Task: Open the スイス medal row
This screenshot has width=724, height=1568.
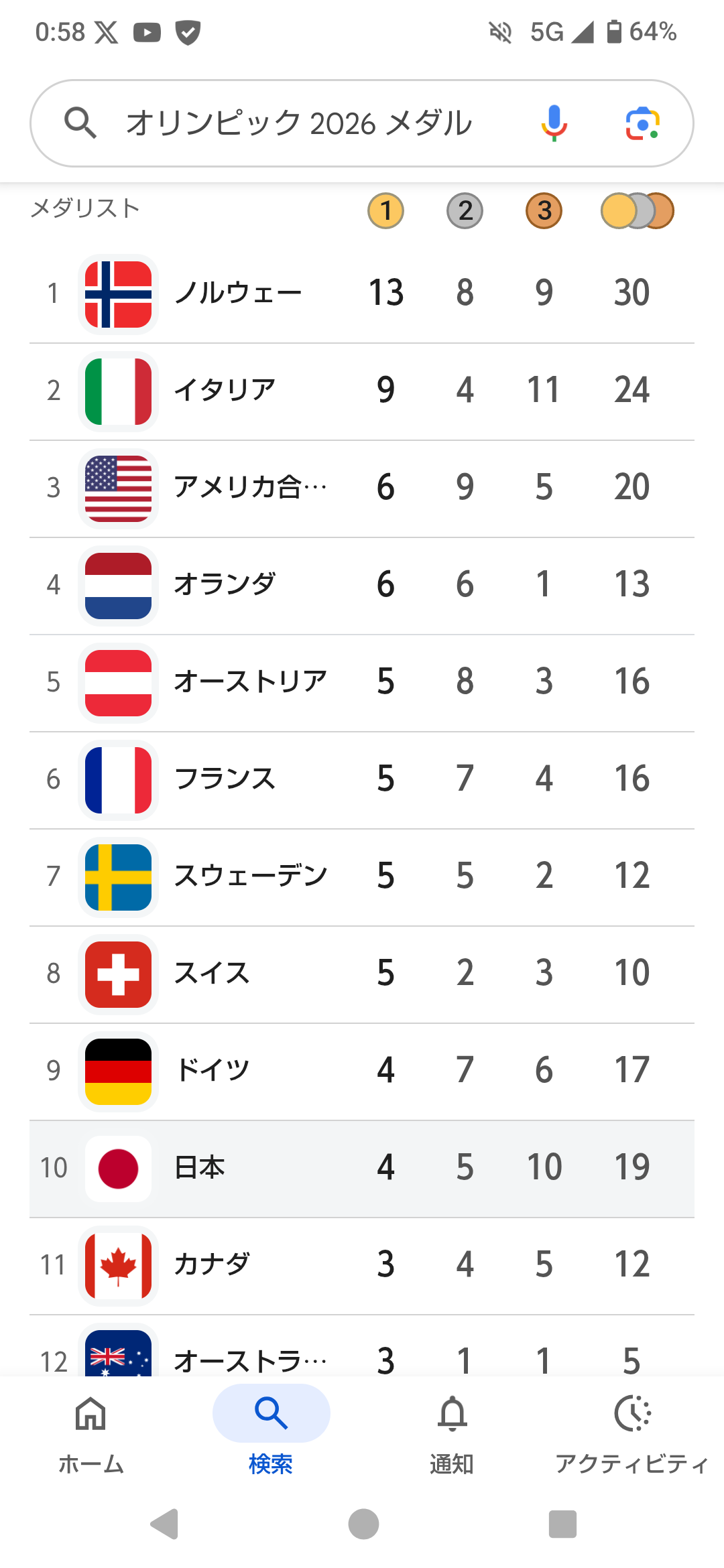Action: click(362, 974)
